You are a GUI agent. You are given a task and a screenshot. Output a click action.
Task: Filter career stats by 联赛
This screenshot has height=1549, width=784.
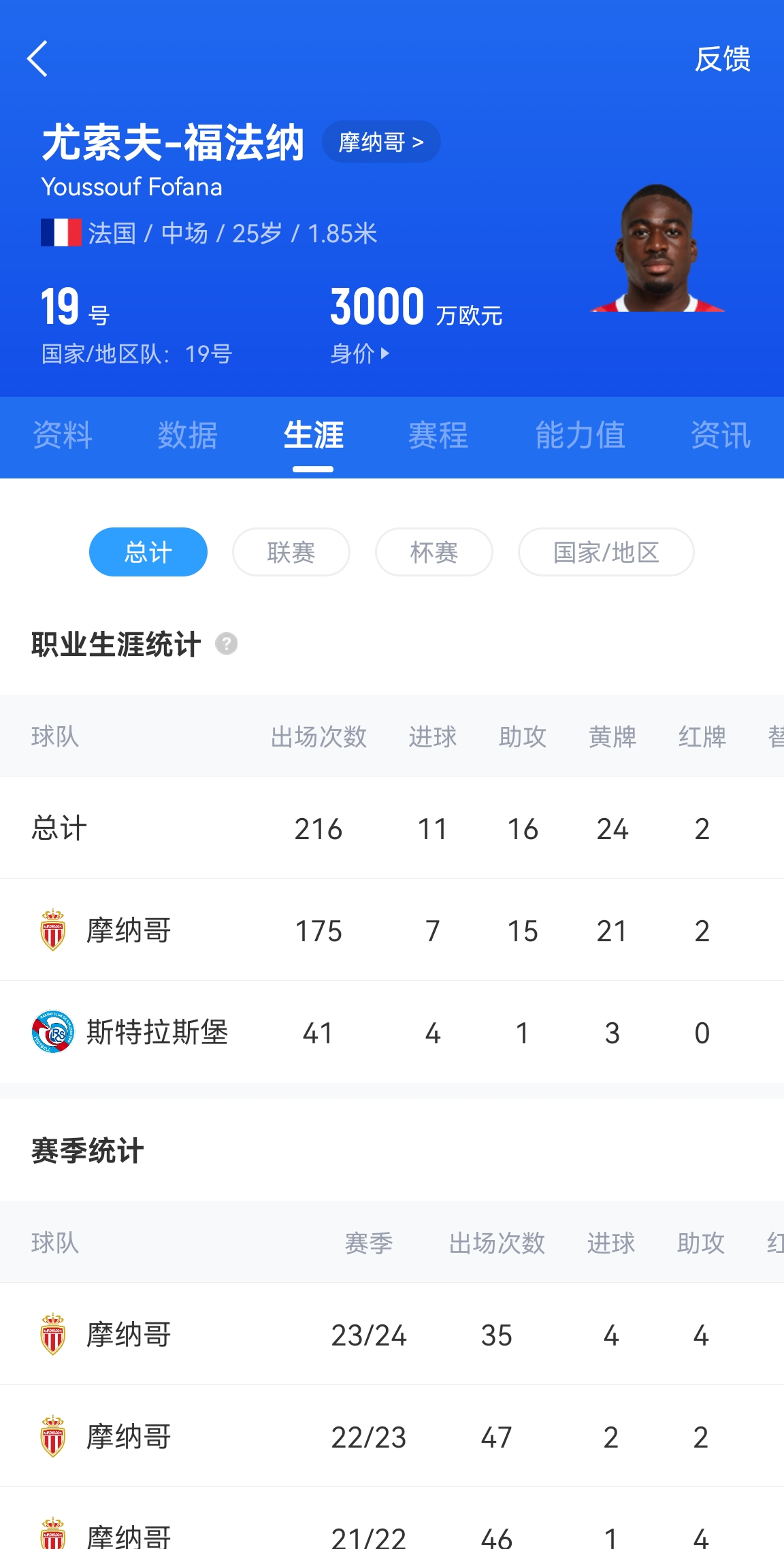click(x=291, y=552)
